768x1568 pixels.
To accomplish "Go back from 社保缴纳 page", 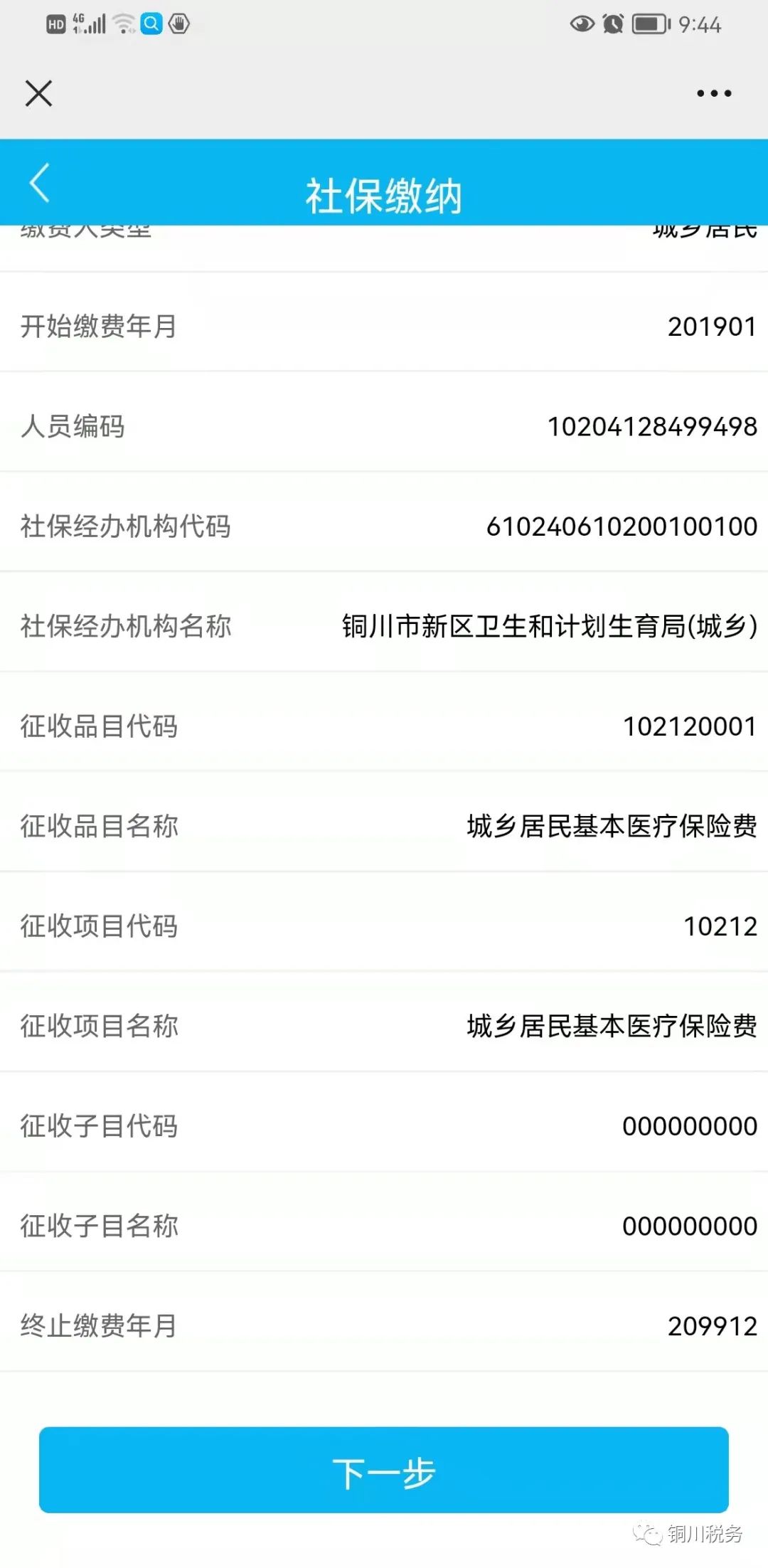I will [x=40, y=183].
